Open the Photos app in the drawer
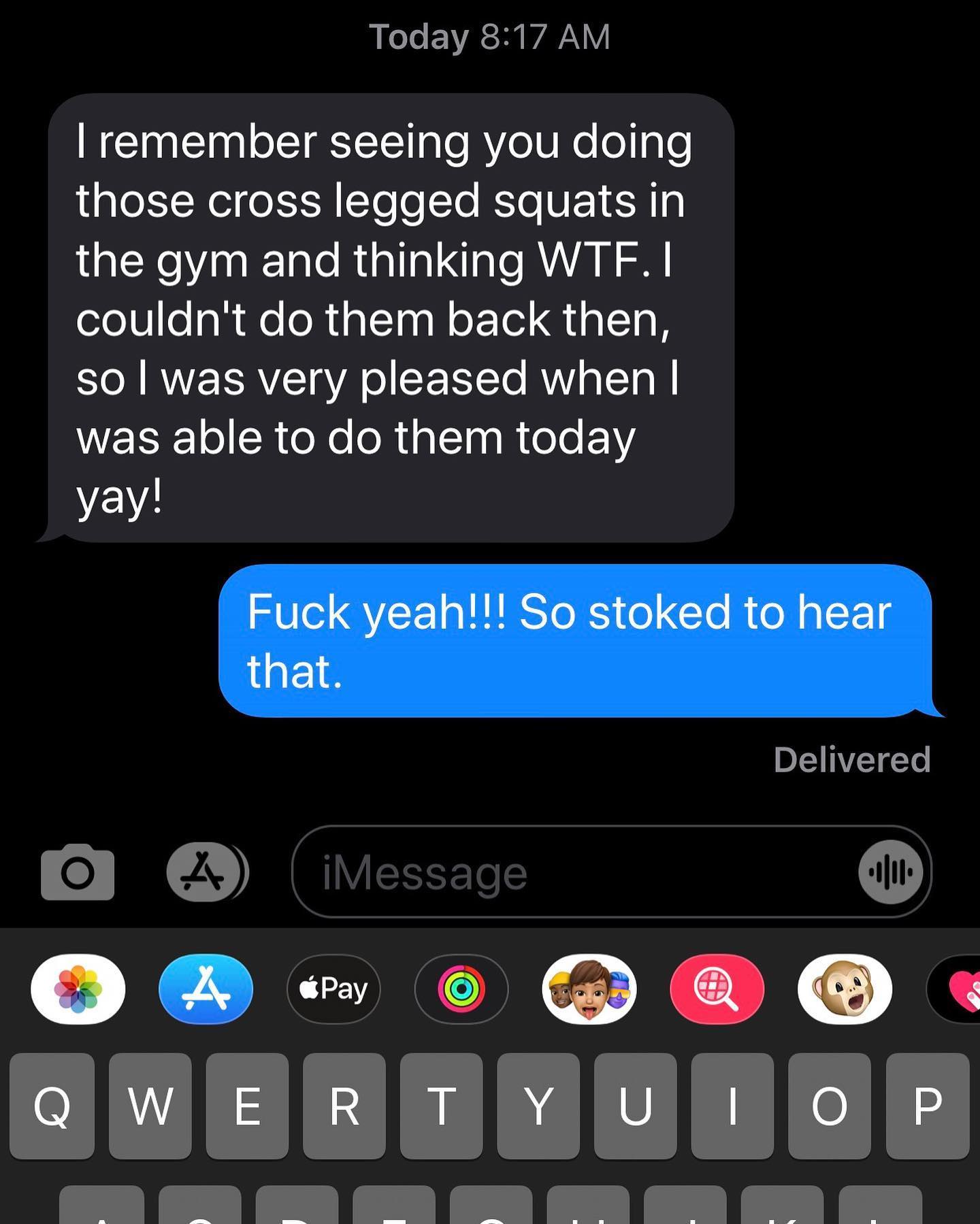 coord(78,989)
